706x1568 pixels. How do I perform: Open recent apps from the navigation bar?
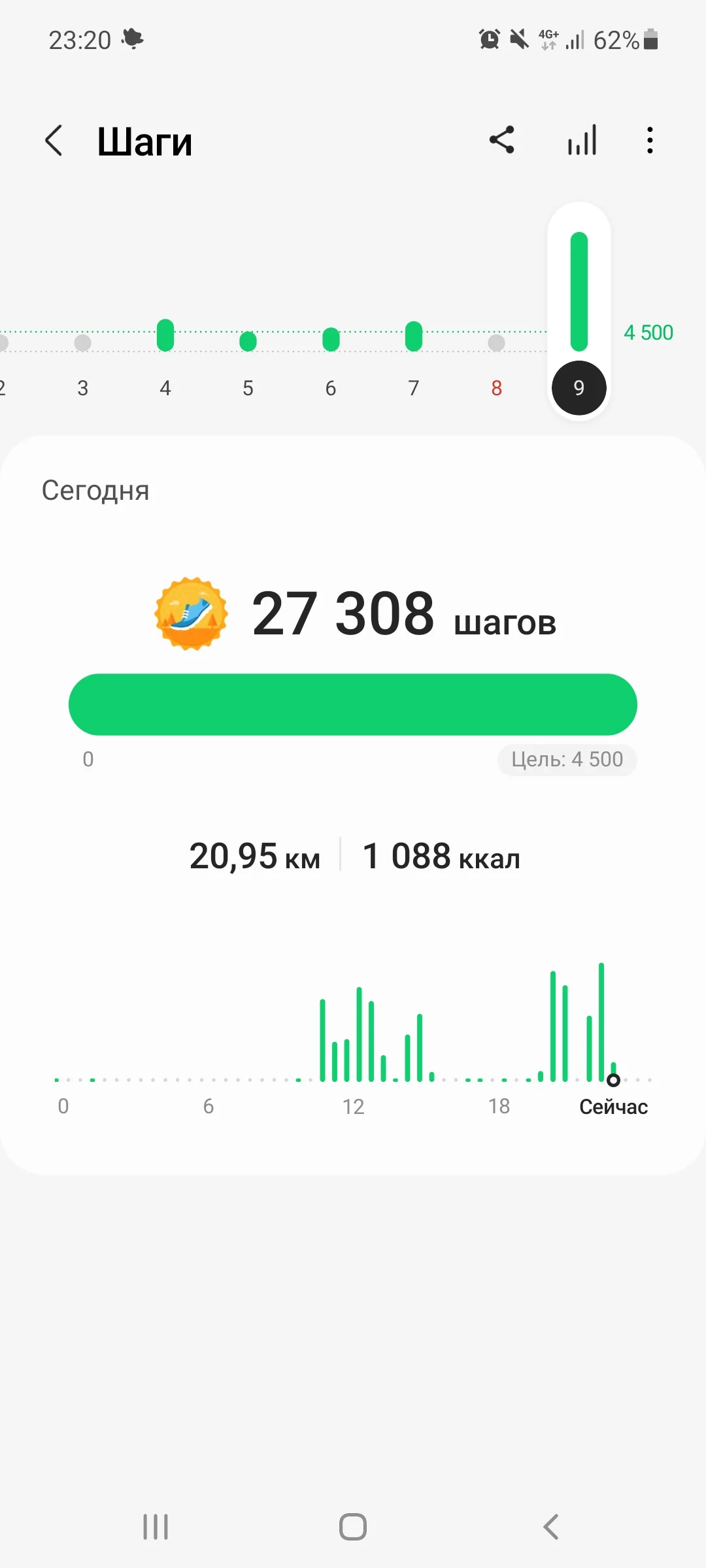coord(155,1527)
